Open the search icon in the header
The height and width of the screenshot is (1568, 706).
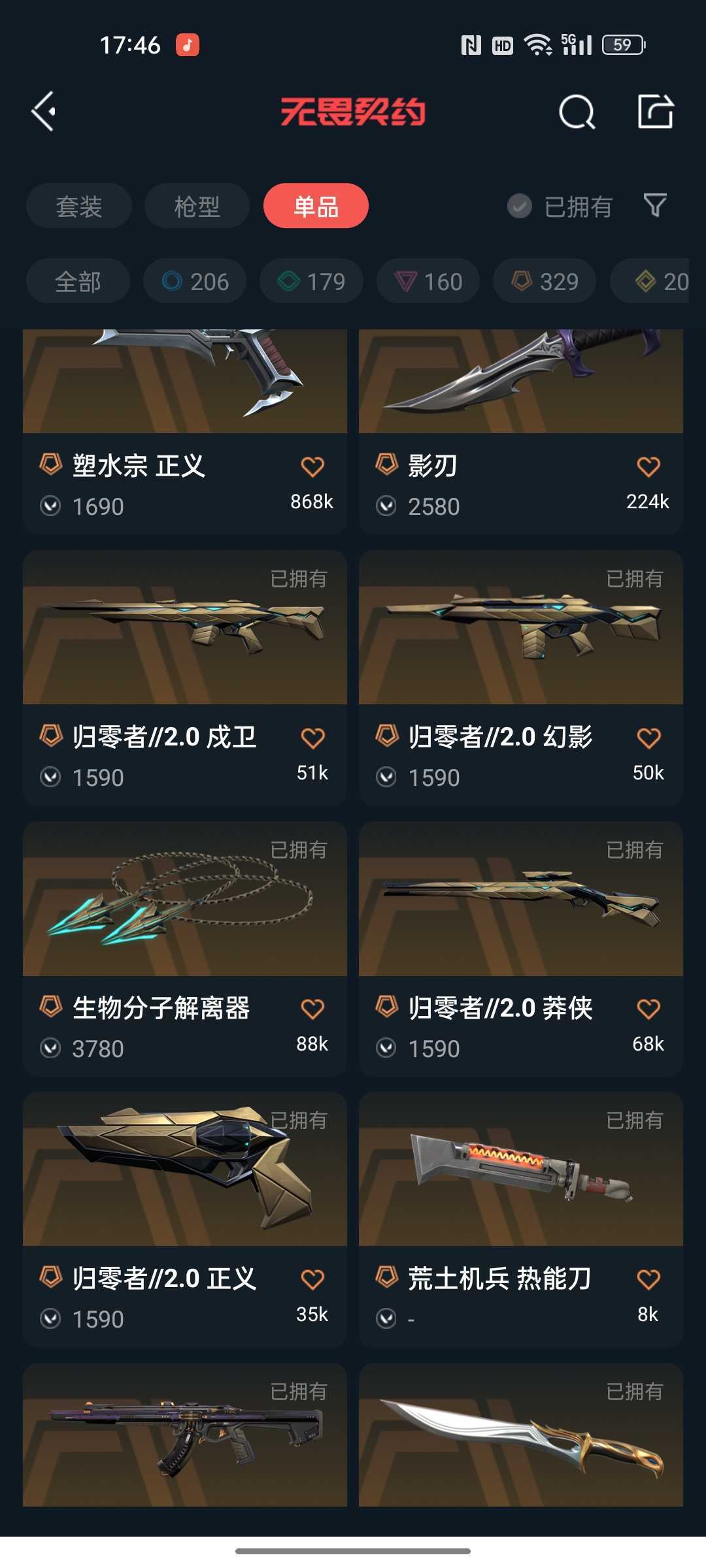577,112
